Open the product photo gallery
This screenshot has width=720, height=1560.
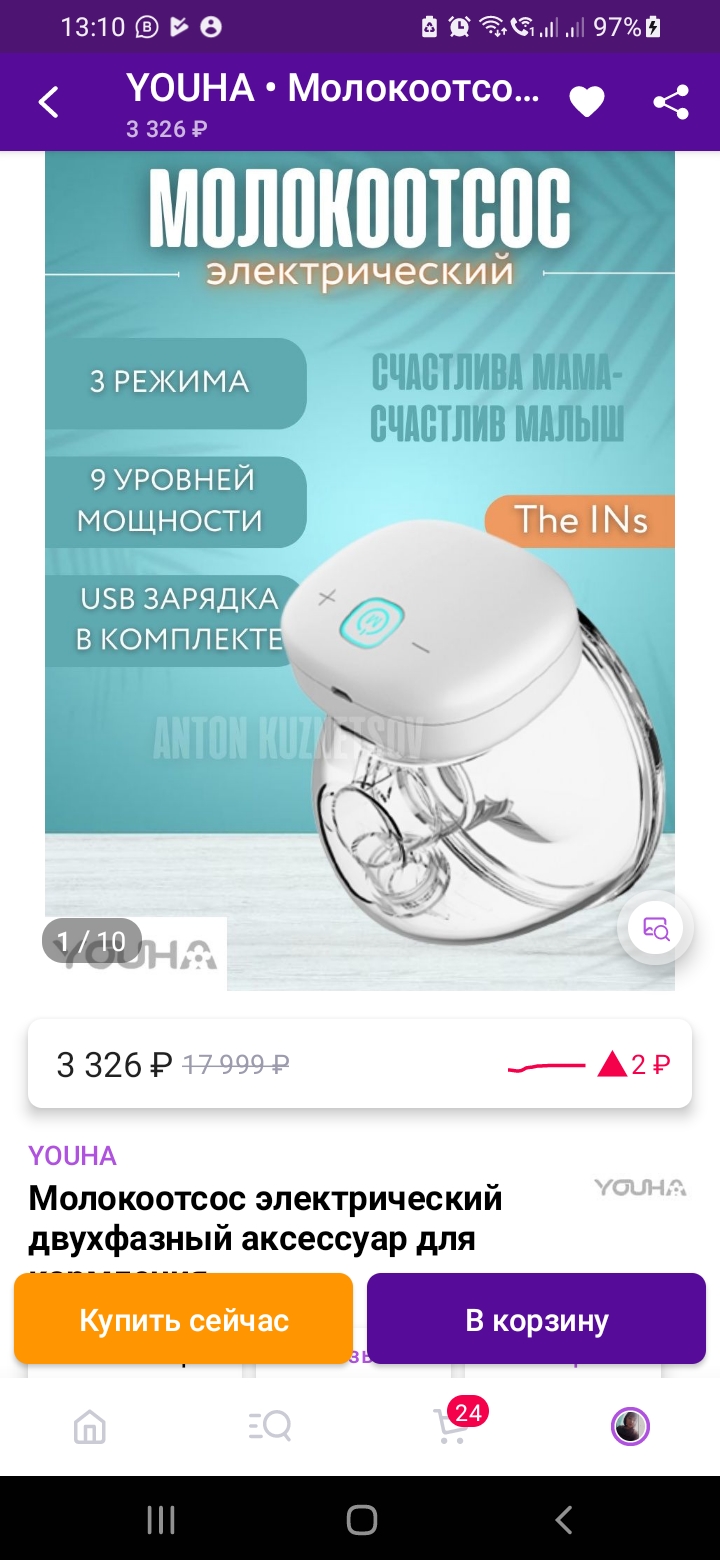pos(360,571)
